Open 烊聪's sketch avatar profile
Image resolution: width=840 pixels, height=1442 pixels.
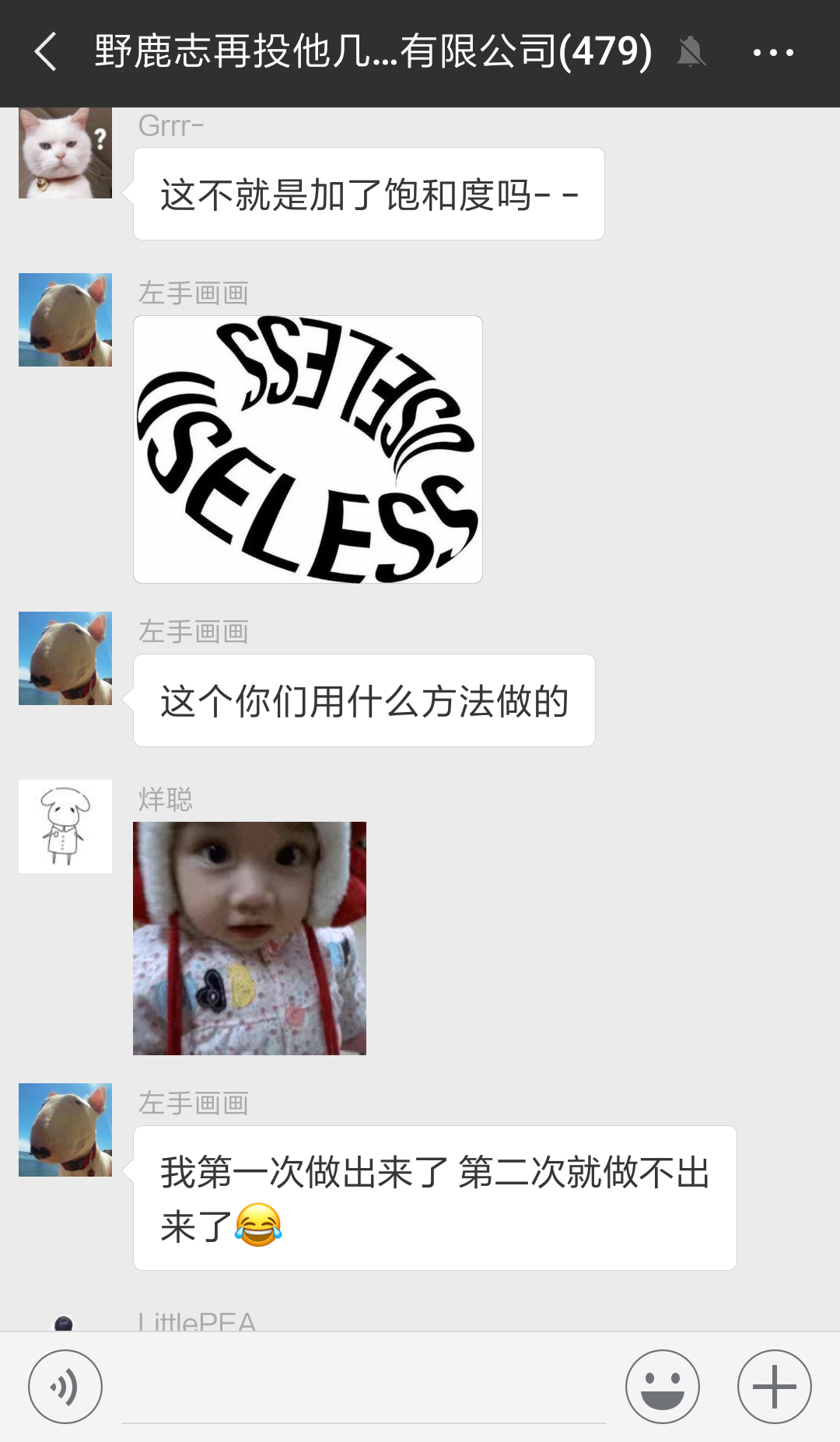coord(65,826)
